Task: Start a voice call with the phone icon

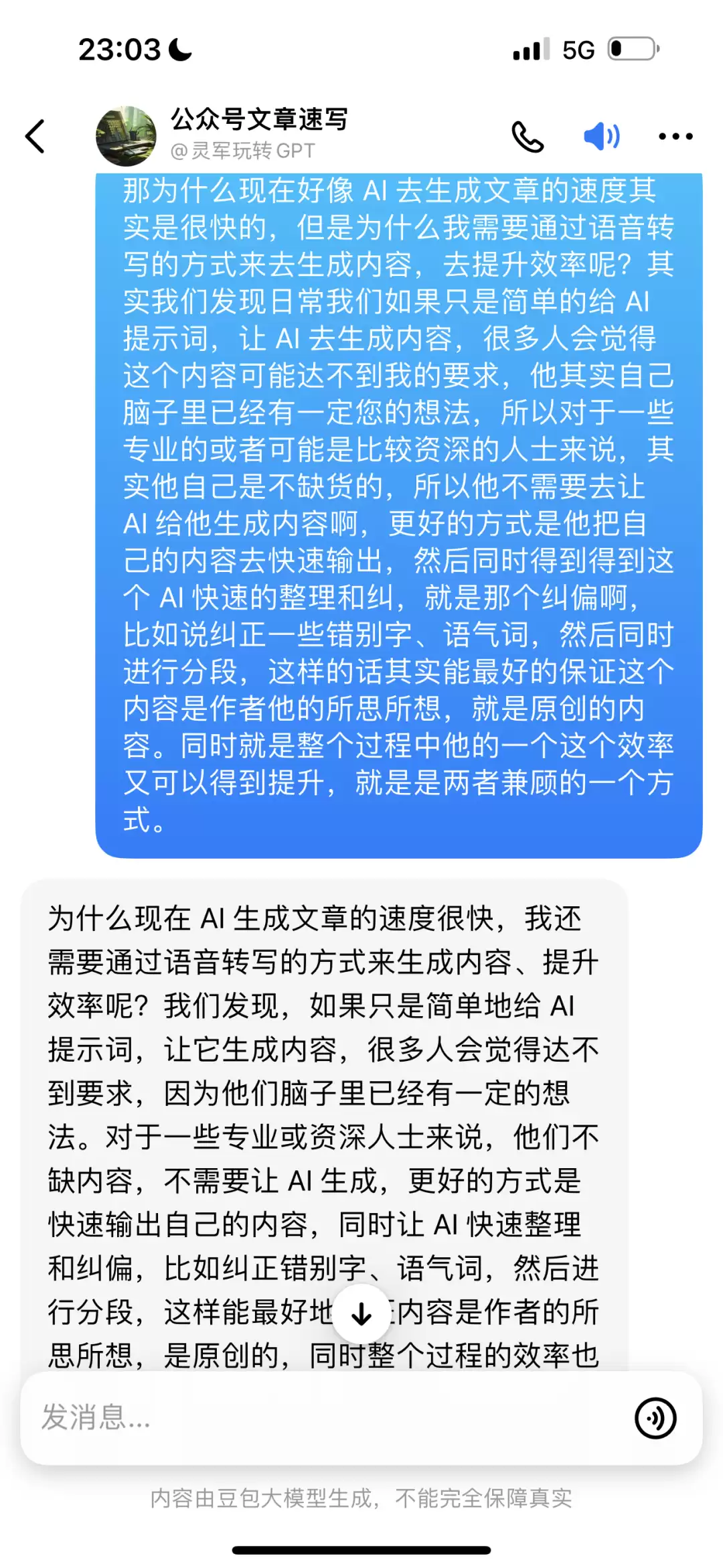Action: pos(528,137)
